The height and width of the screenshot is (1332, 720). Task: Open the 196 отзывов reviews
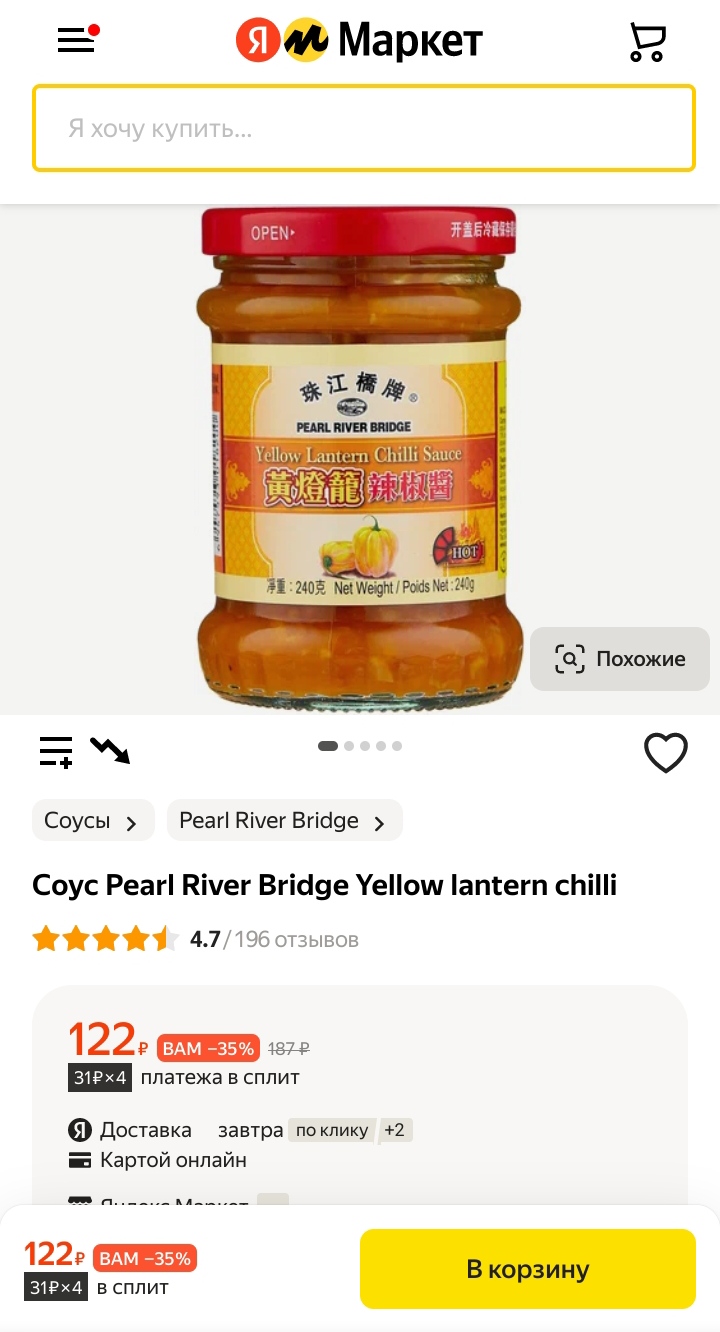click(296, 940)
